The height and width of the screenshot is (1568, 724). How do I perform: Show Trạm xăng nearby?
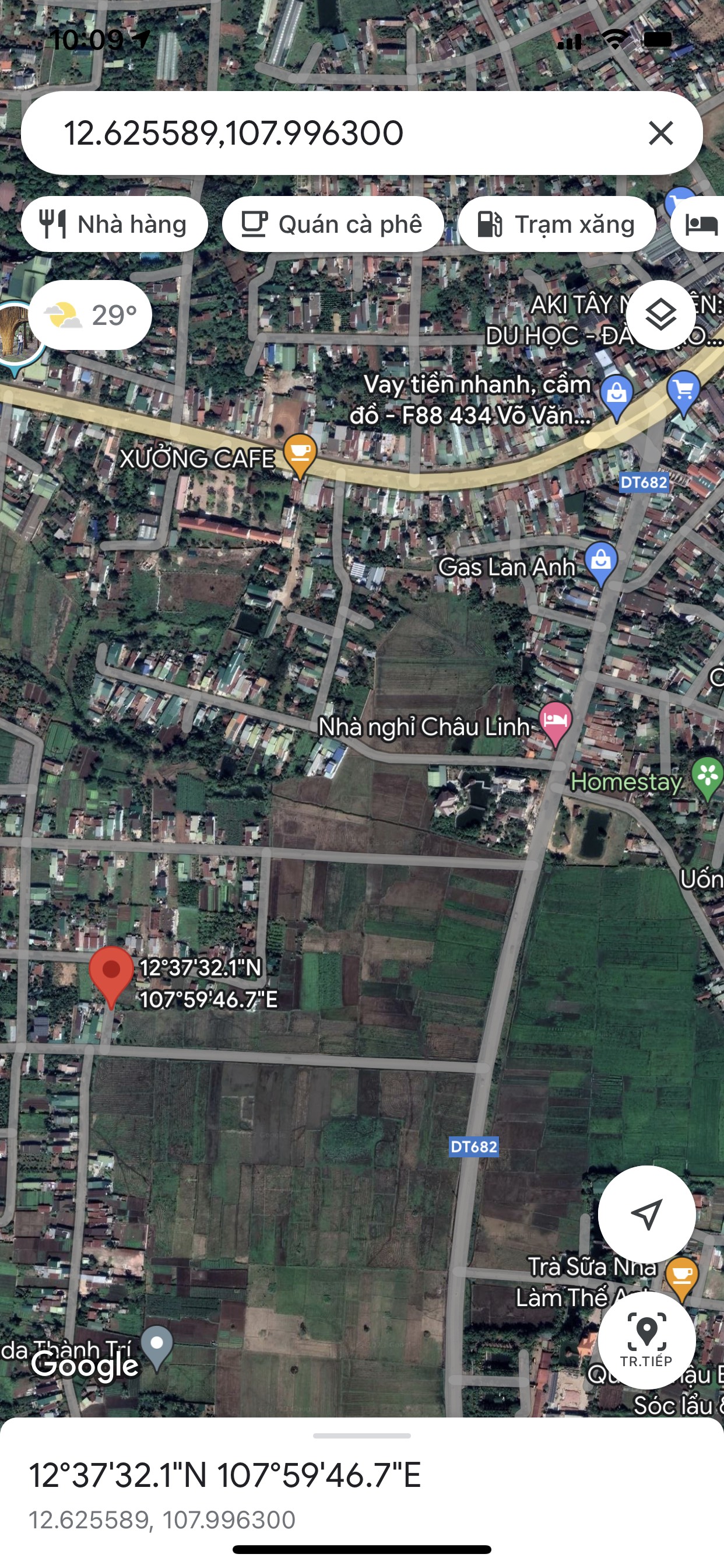(557, 225)
